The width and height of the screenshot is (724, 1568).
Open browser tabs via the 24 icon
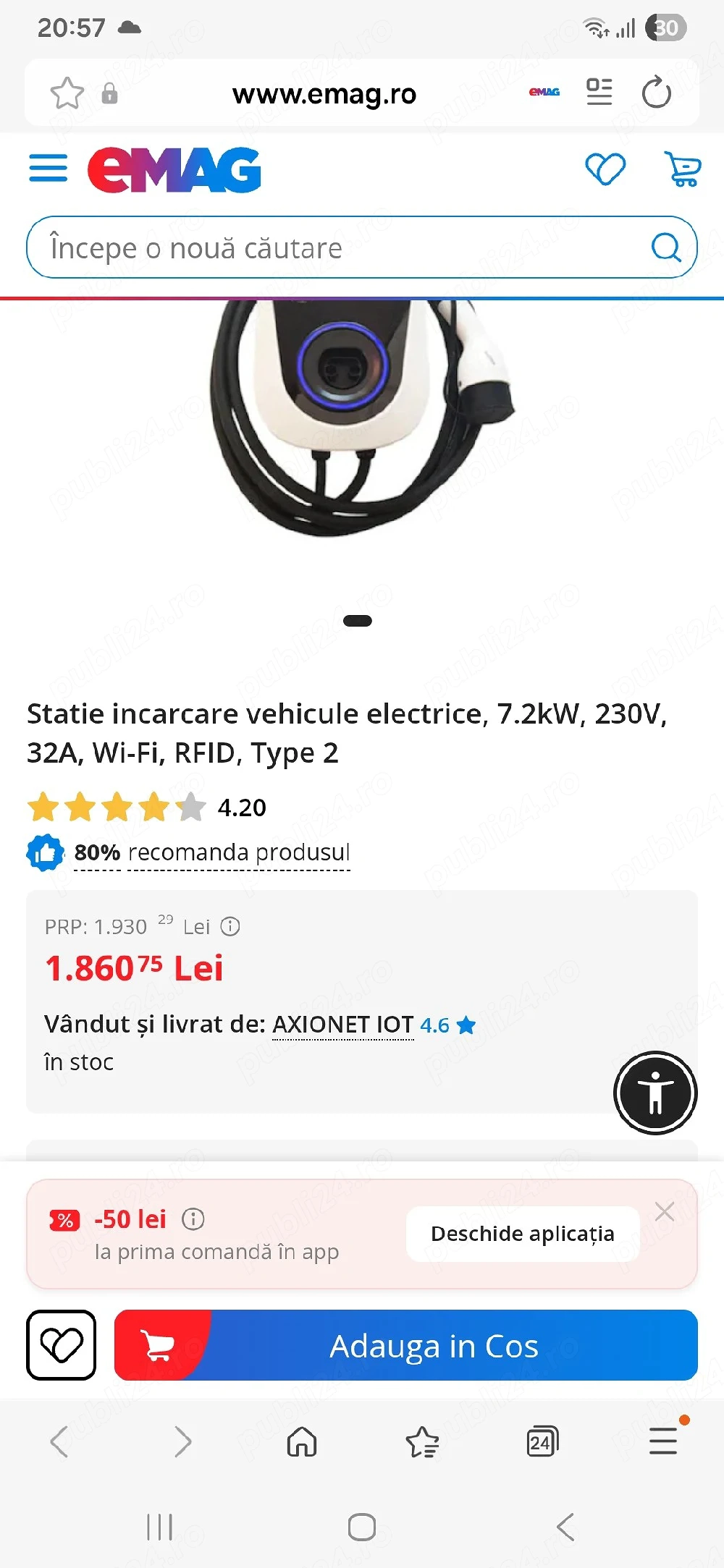tap(542, 1441)
